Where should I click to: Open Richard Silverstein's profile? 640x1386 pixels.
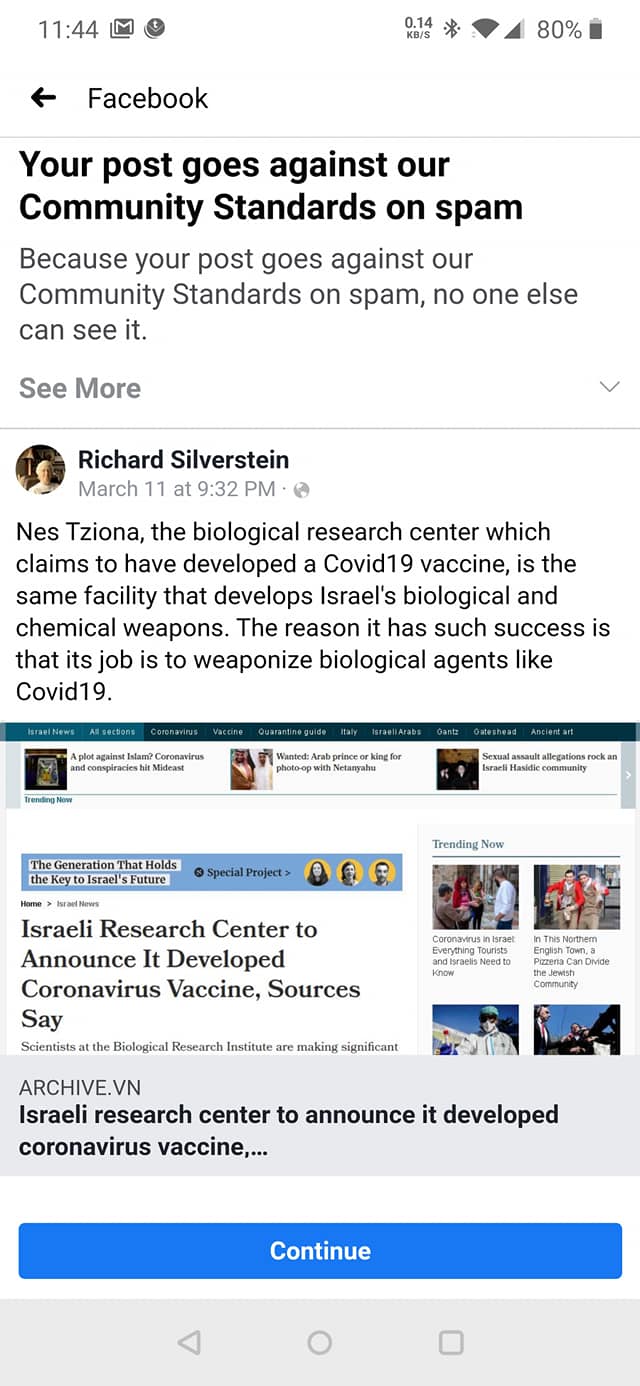coord(183,460)
